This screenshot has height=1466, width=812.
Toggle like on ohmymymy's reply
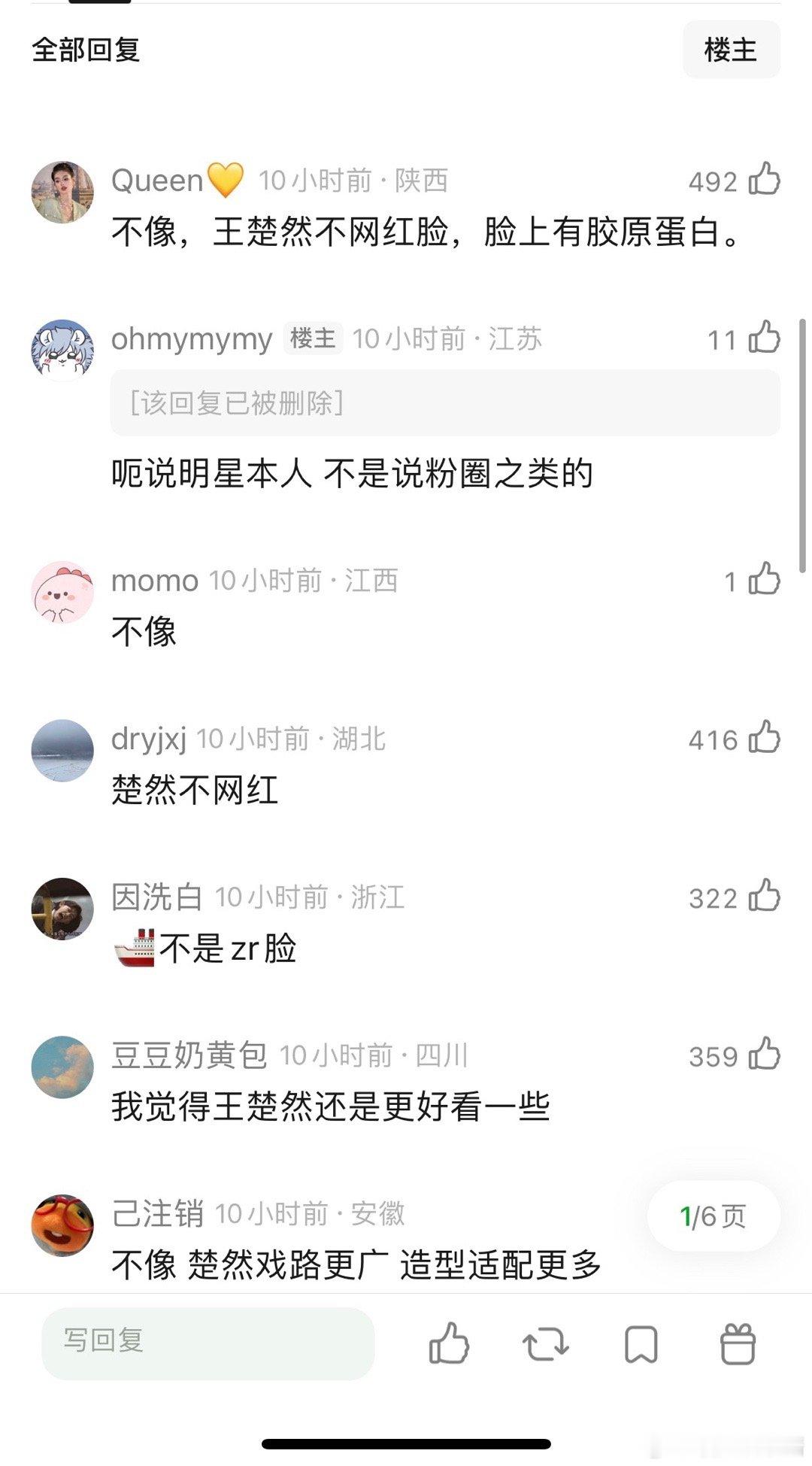pyautogui.click(x=765, y=340)
